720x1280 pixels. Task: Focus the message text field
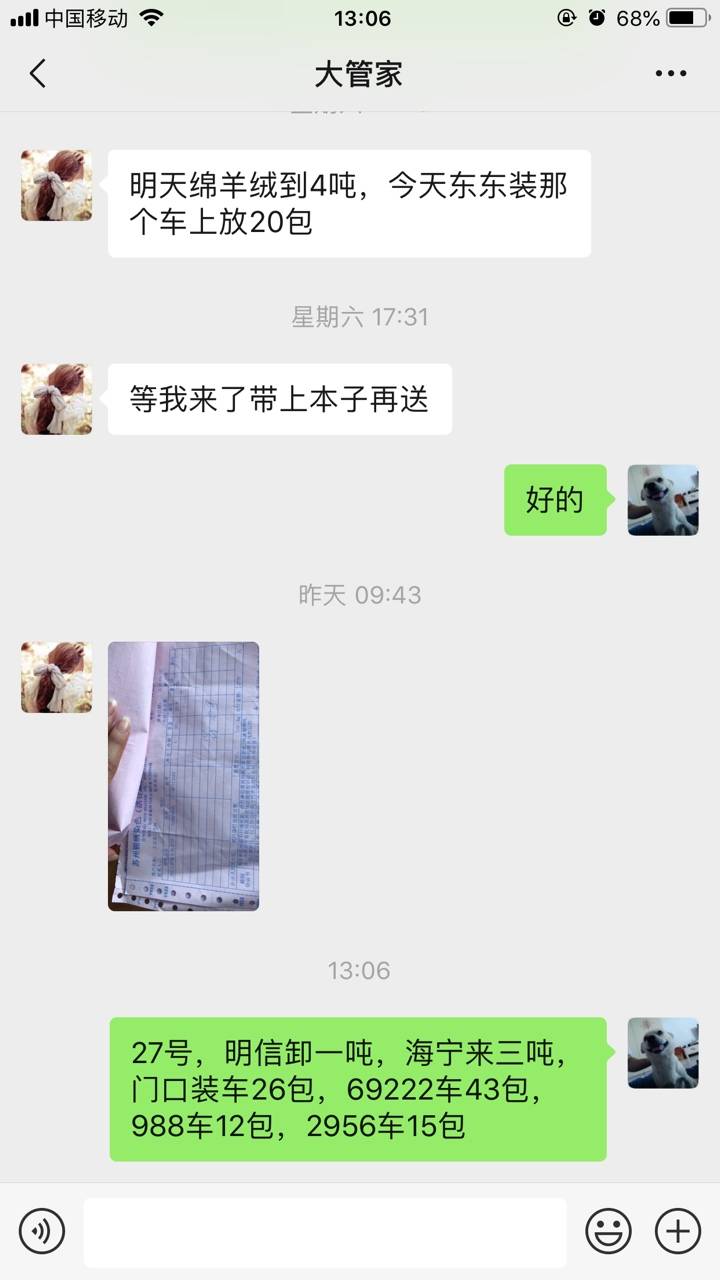324,1232
